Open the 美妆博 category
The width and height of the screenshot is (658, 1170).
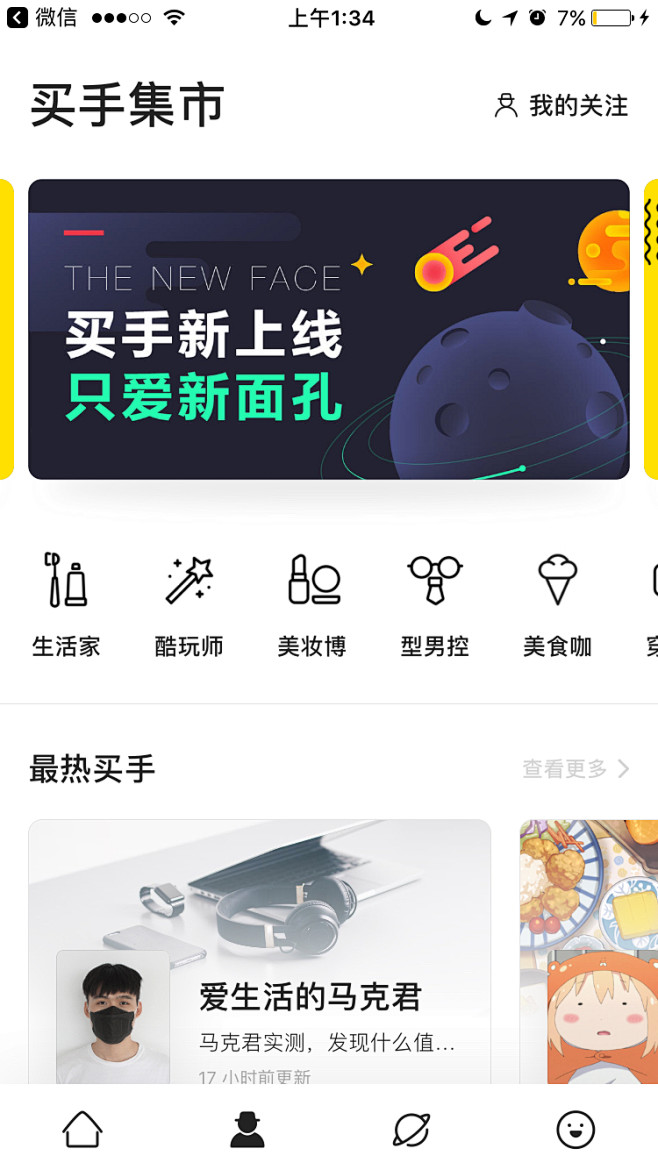312,604
